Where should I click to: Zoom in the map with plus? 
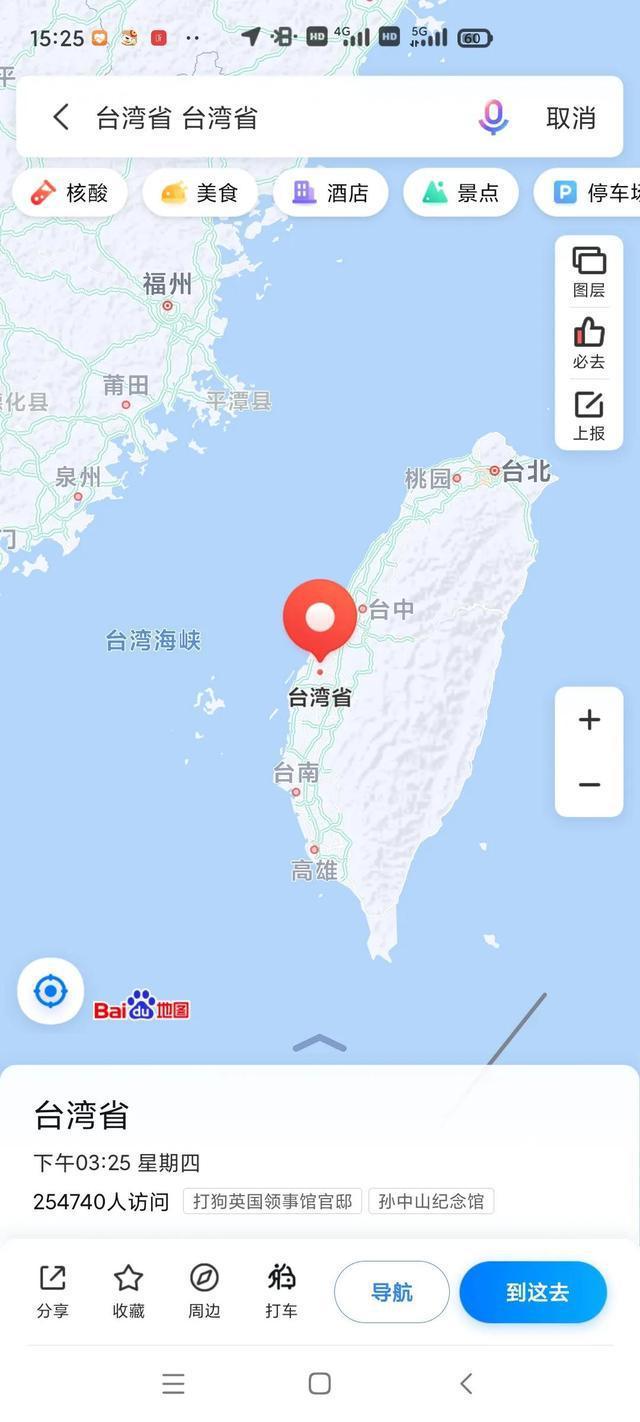(x=589, y=720)
